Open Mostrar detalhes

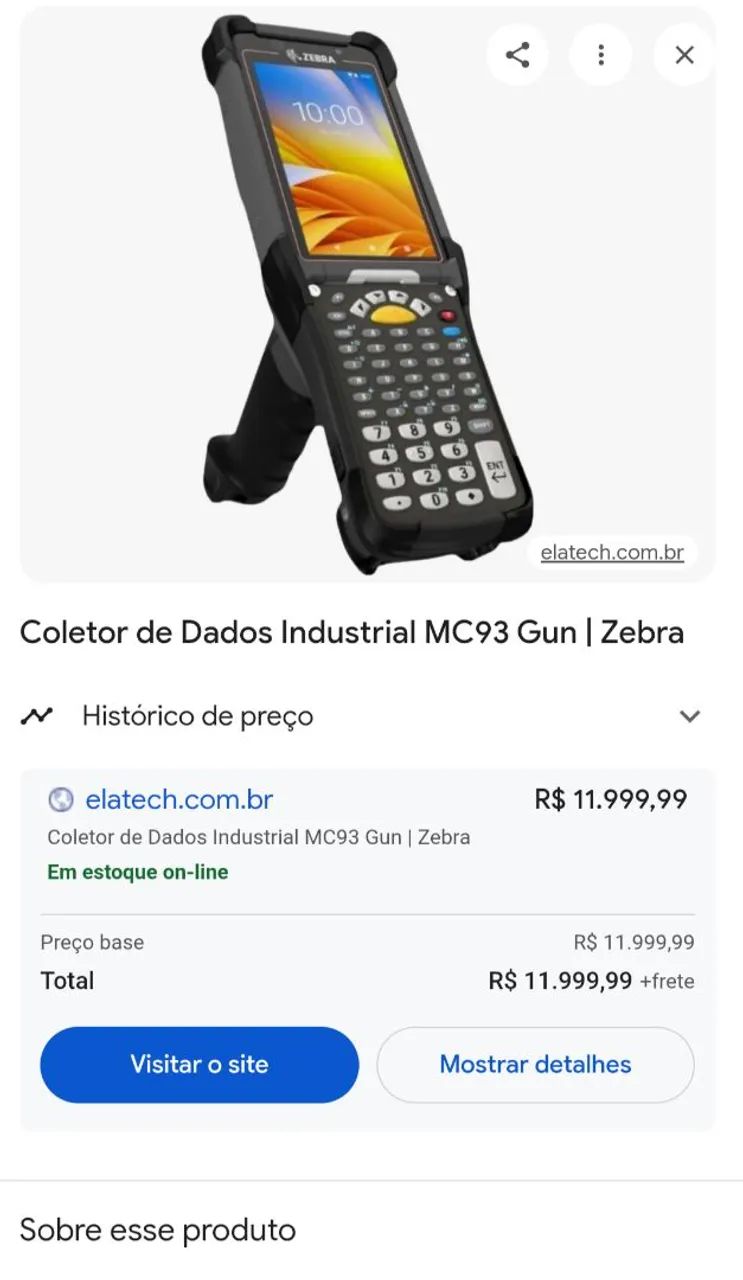[534, 1064]
